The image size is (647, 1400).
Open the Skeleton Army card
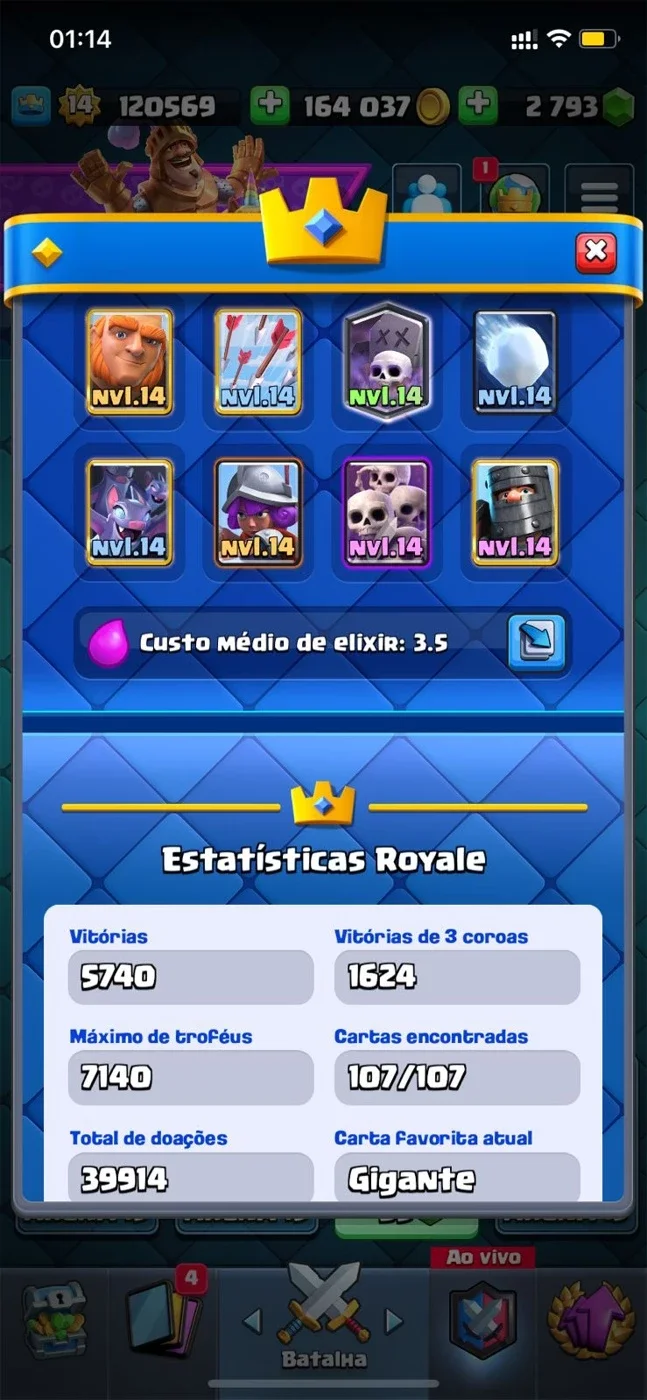coord(387,512)
